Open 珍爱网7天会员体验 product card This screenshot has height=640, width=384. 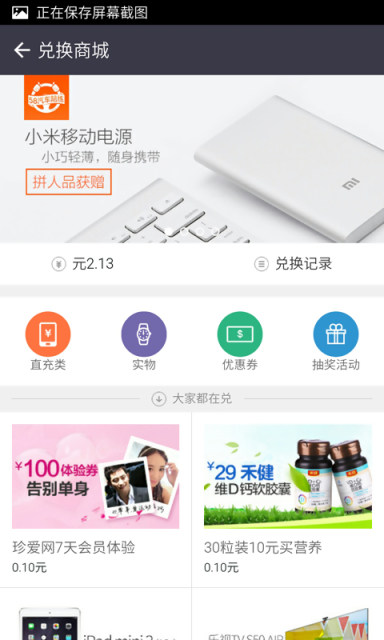coord(95,500)
